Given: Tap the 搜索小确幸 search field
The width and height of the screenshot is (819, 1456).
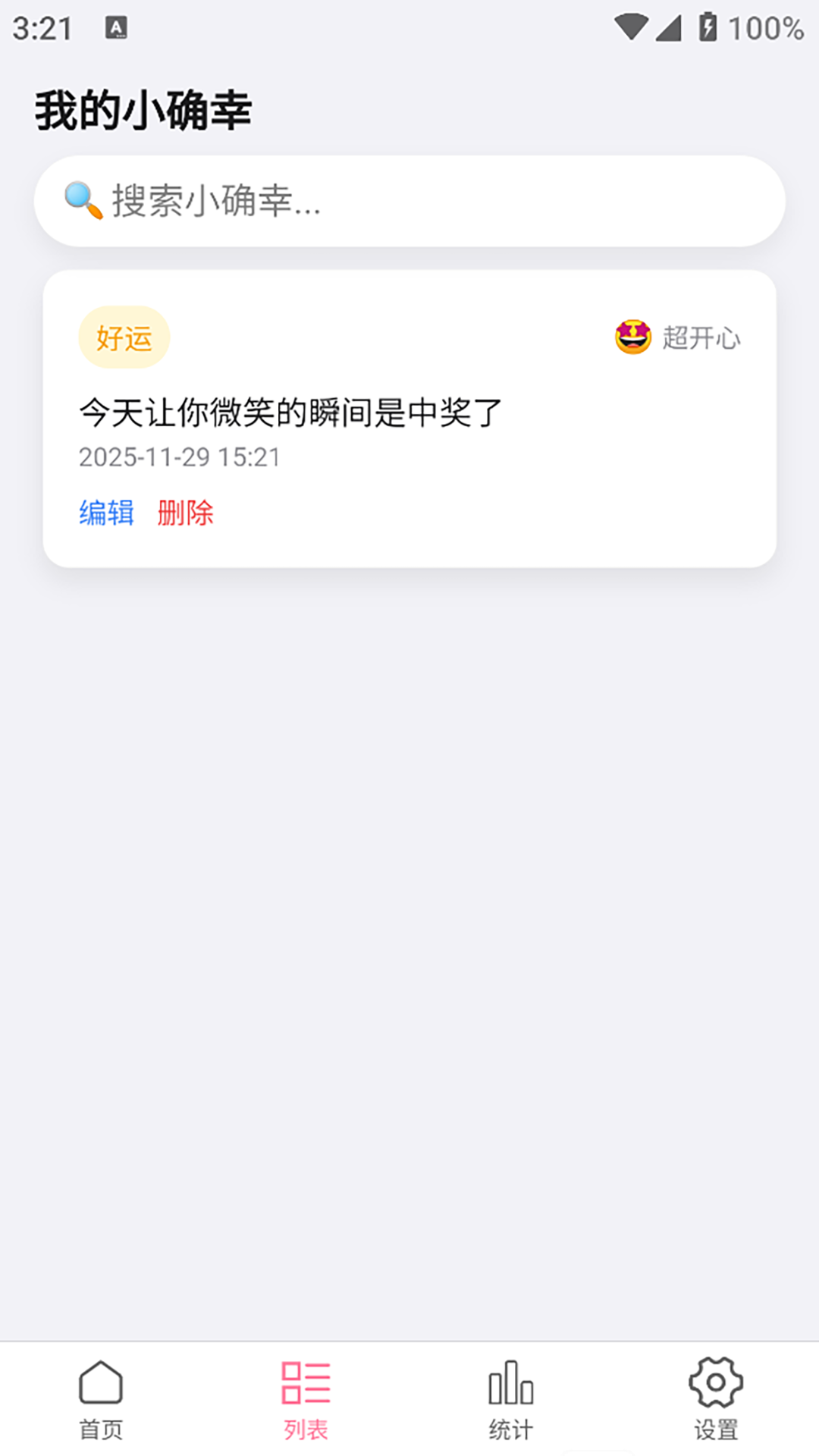Looking at the screenshot, I should [409, 201].
